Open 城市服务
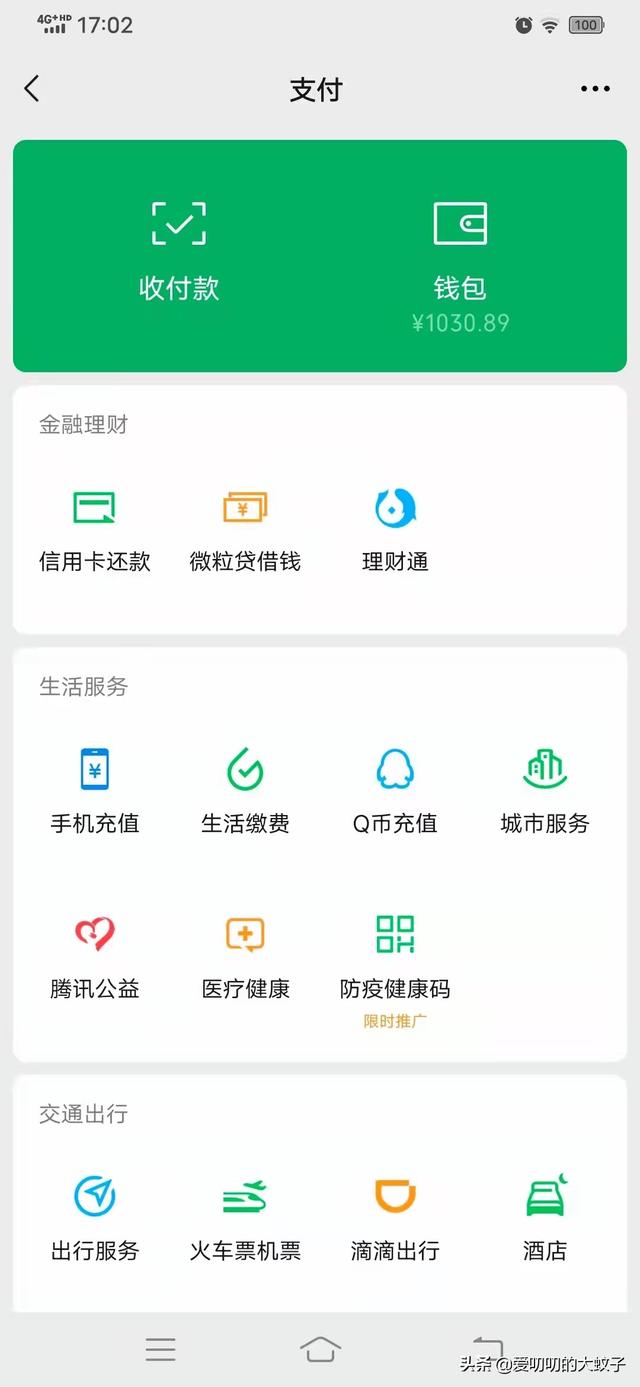 coord(545,791)
